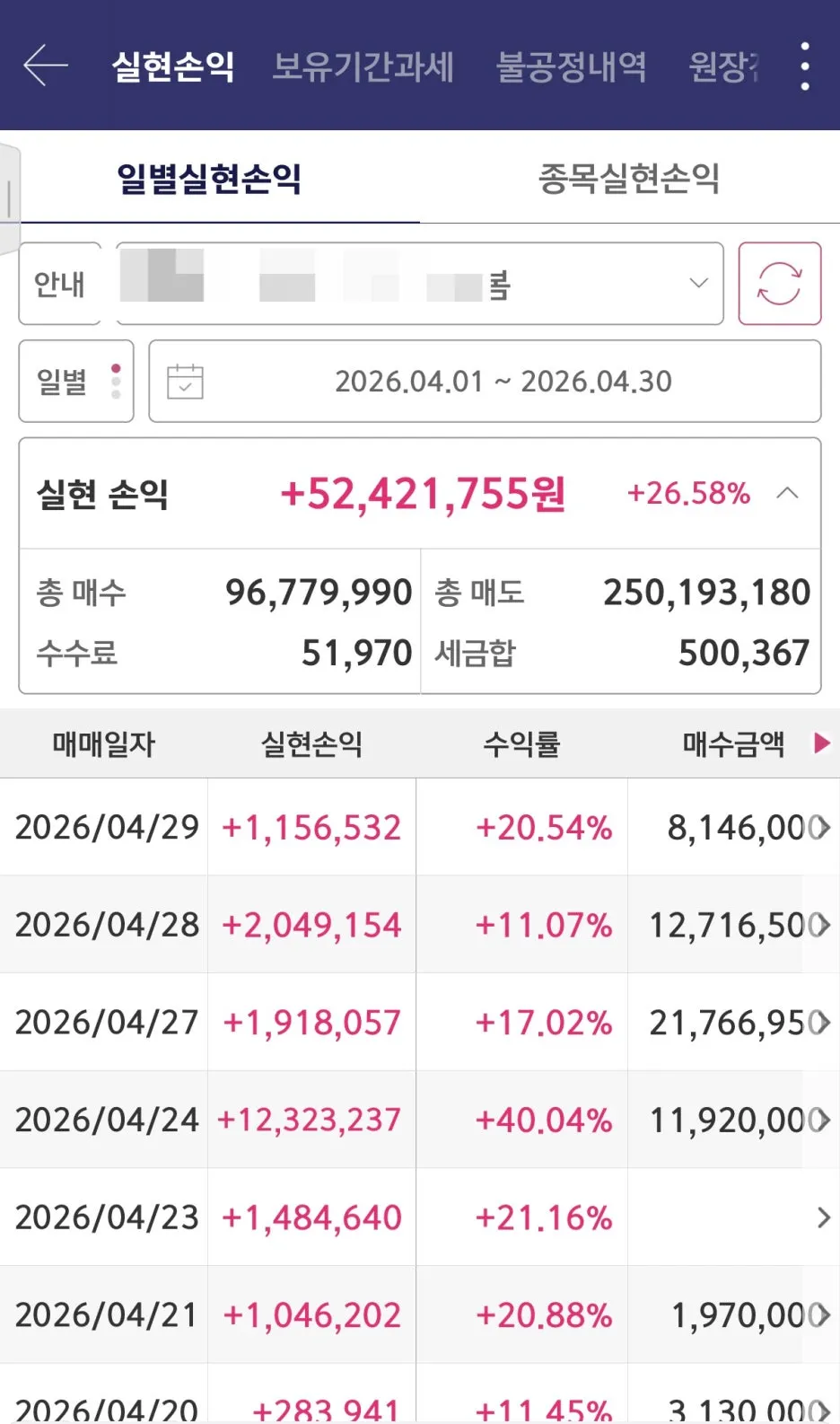Select the 일별실현손익 tab

pyautogui.click(x=210, y=178)
